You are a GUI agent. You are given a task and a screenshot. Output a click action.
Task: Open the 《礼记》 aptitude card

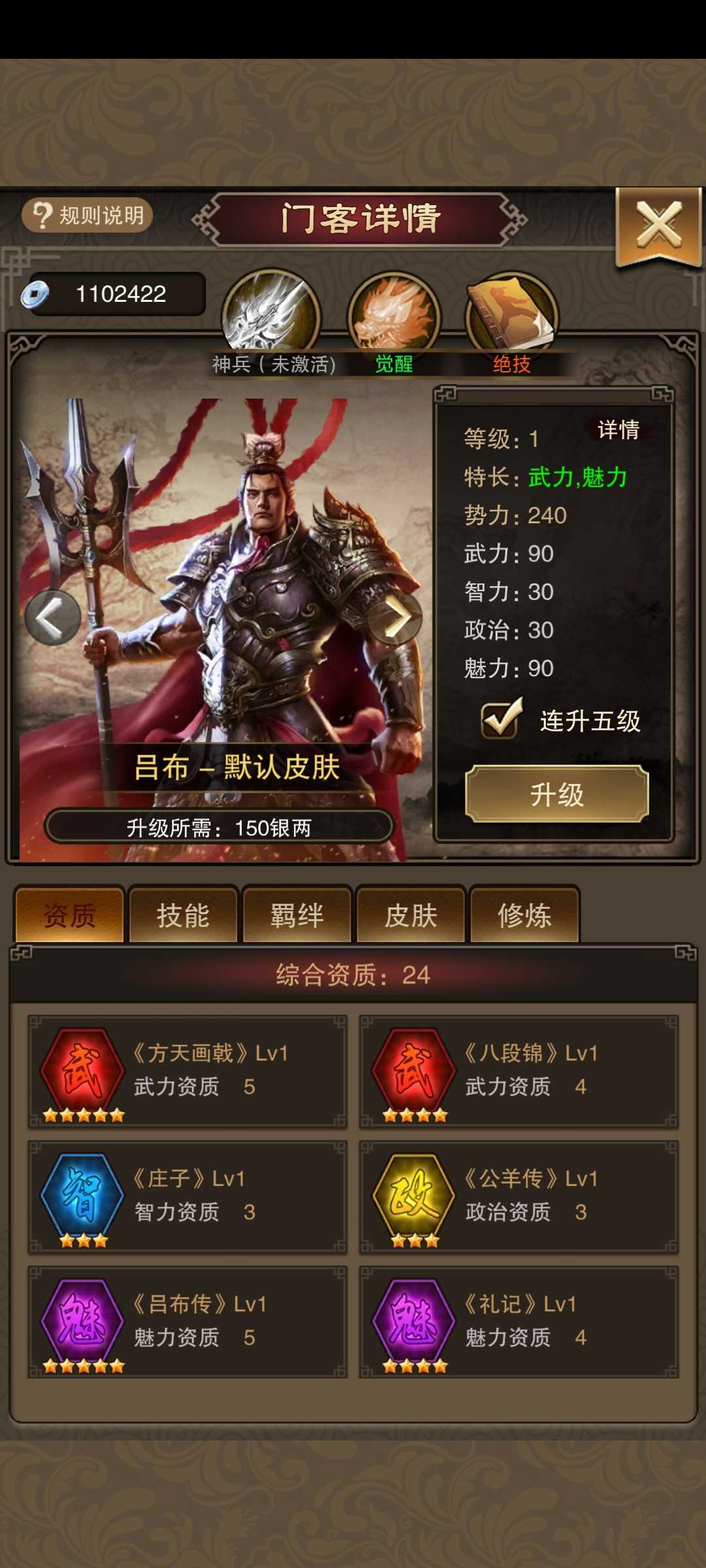click(518, 1322)
